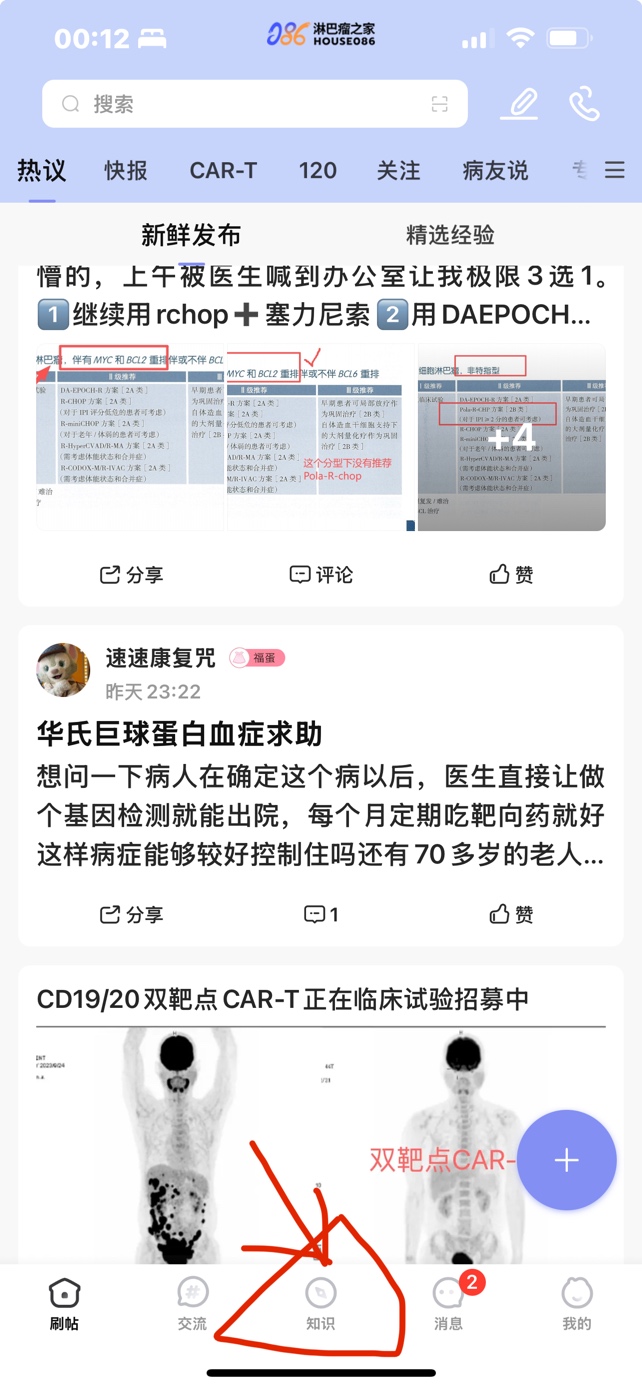The image size is (642, 1389).
Task: Open the CD19/20 双靶点 CAR-T trial card
Action: coord(283,999)
